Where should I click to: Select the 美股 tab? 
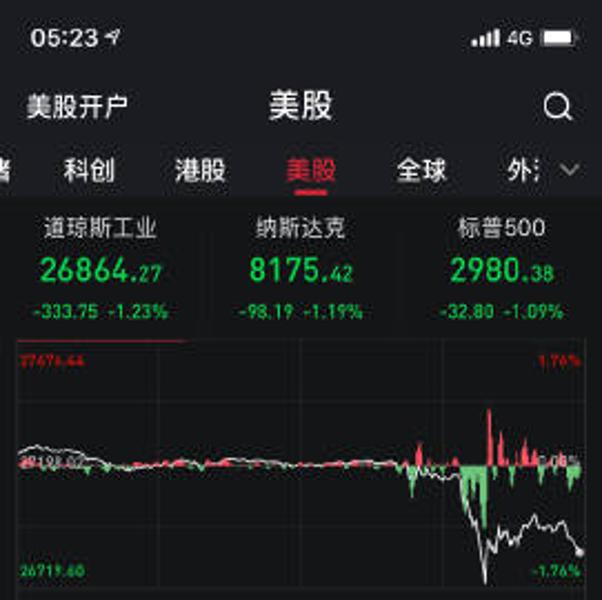coord(311,170)
